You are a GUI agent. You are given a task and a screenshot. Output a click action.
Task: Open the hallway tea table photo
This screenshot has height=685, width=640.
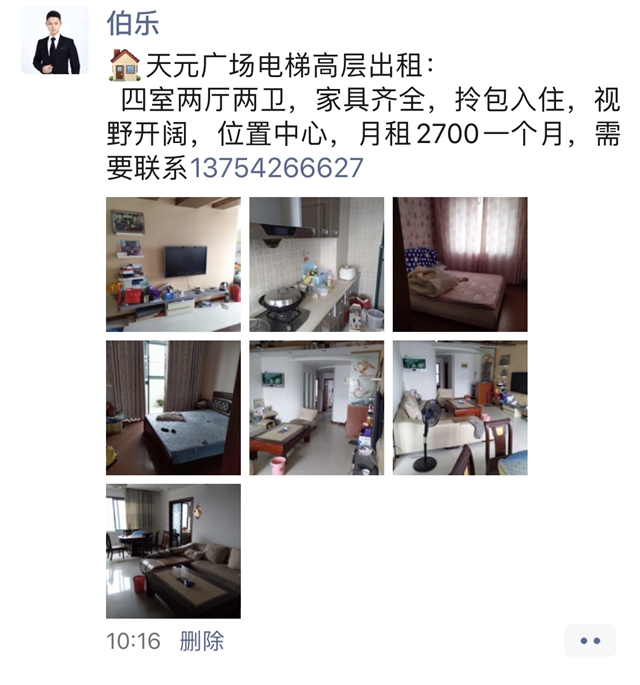click(x=316, y=407)
